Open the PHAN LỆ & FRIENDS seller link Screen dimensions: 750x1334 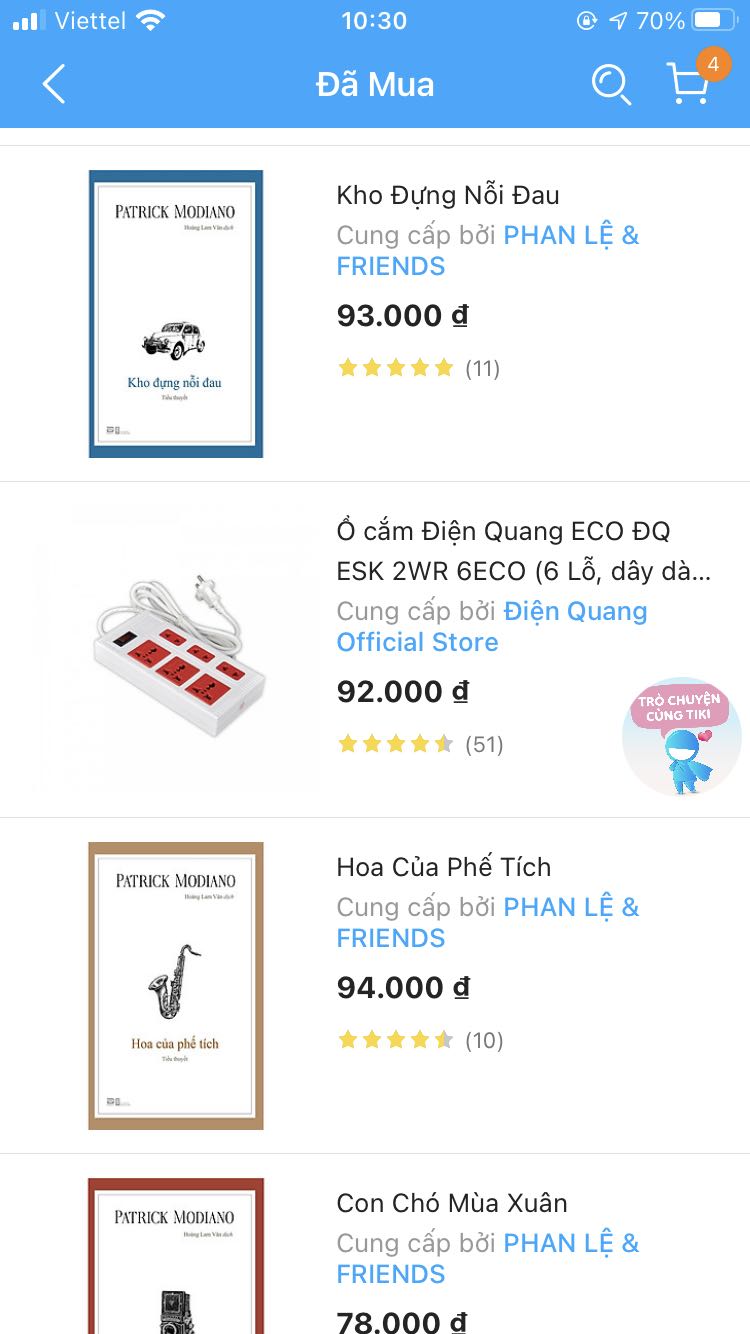tap(570, 235)
